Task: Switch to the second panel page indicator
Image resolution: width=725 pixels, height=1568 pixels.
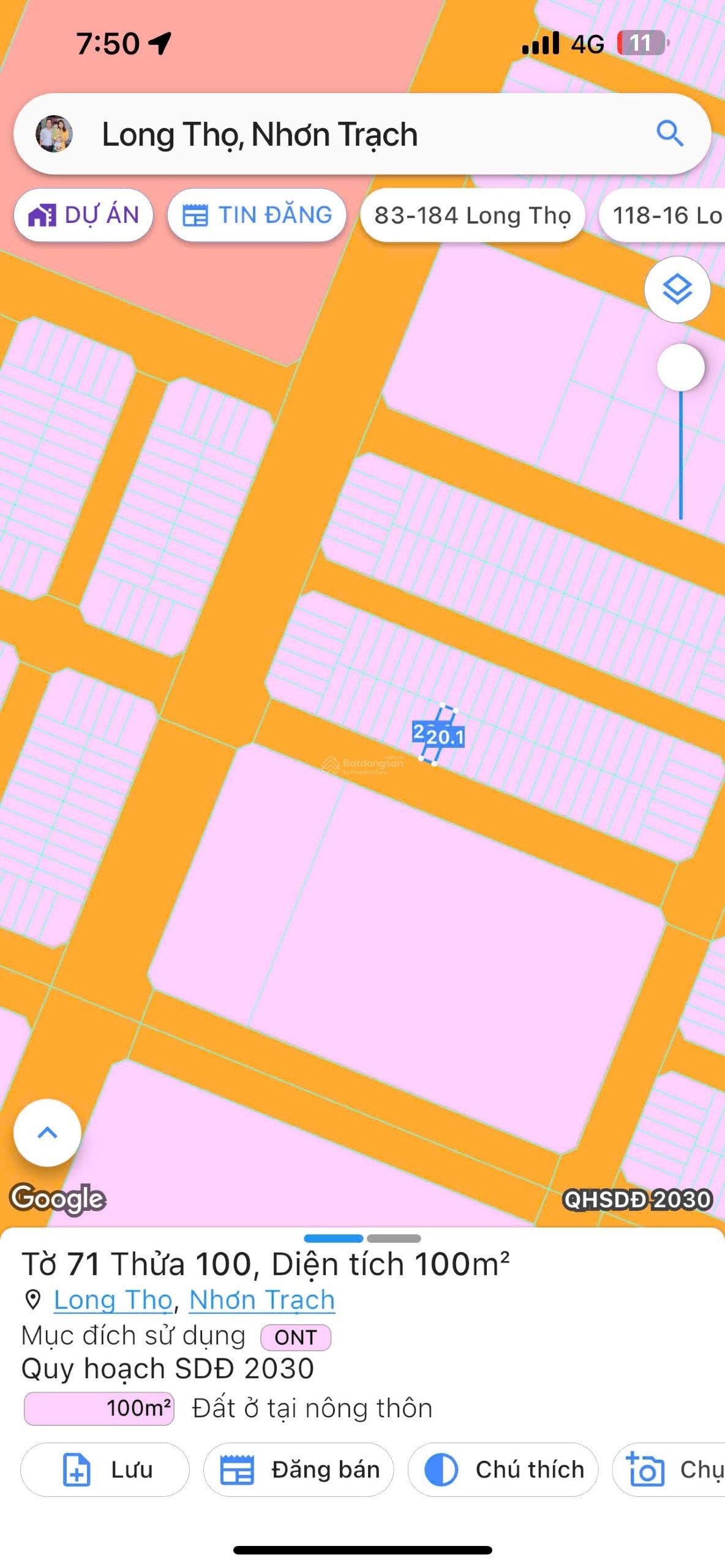Action: [394, 1238]
